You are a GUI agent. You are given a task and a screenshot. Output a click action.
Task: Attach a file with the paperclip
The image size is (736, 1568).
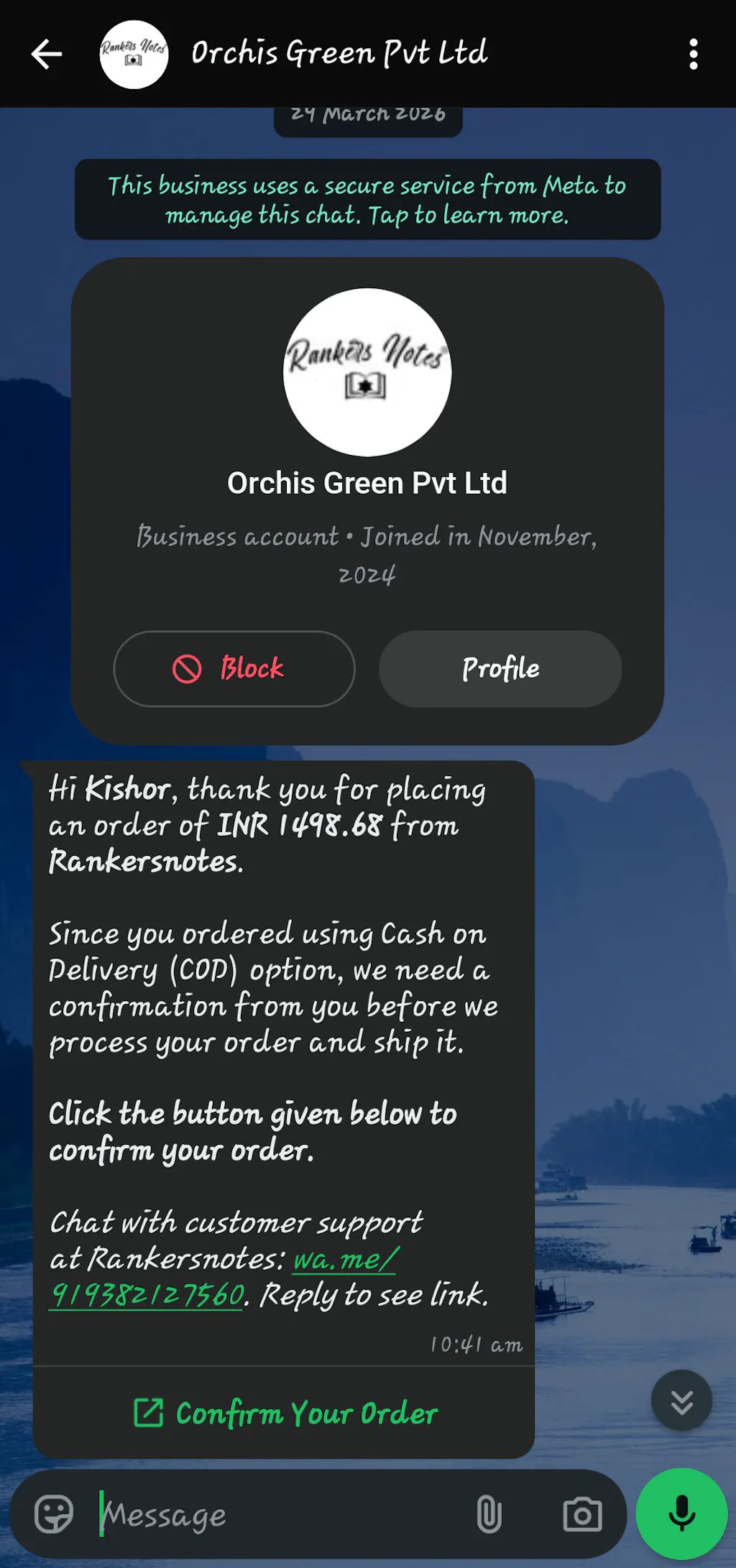pos(489,1515)
